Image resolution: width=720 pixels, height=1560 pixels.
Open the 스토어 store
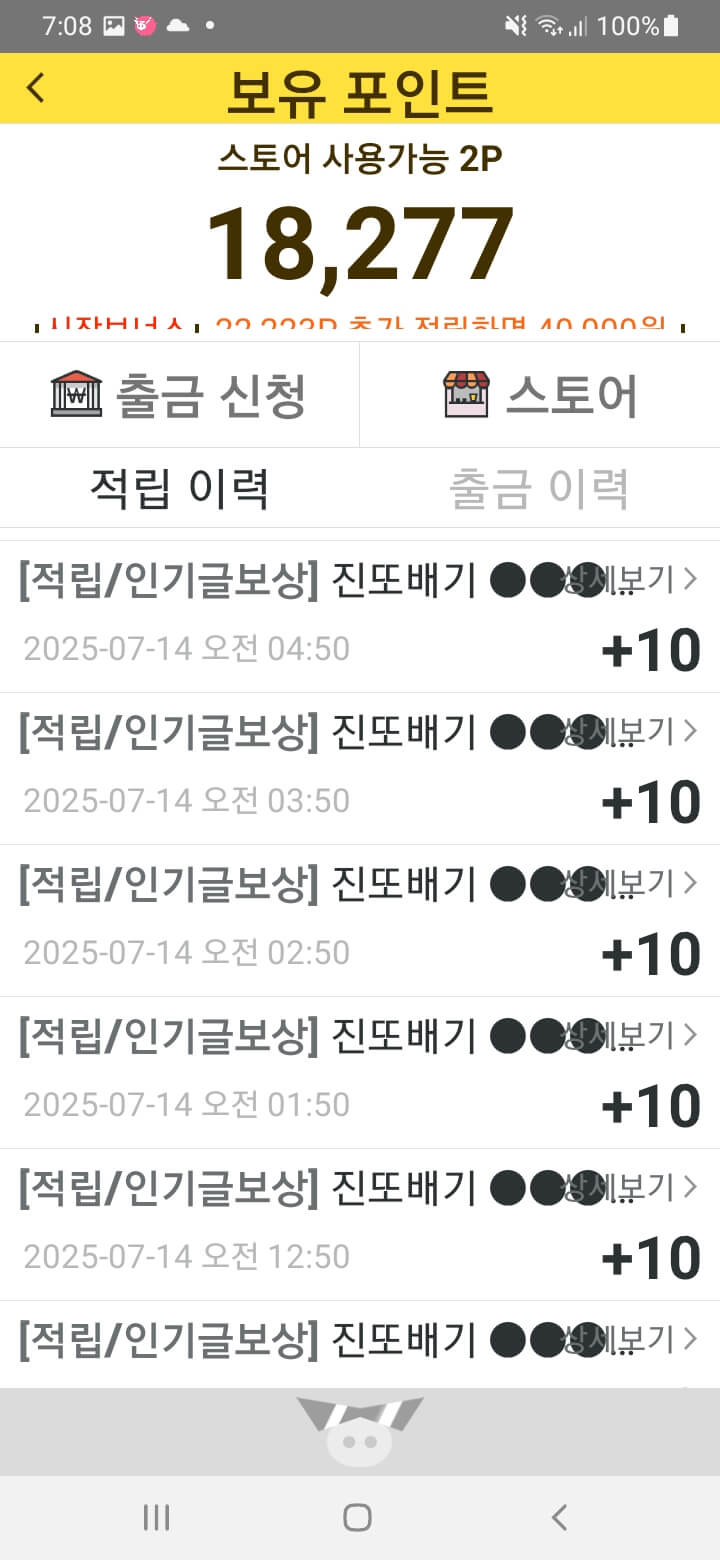(x=540, y=395)
